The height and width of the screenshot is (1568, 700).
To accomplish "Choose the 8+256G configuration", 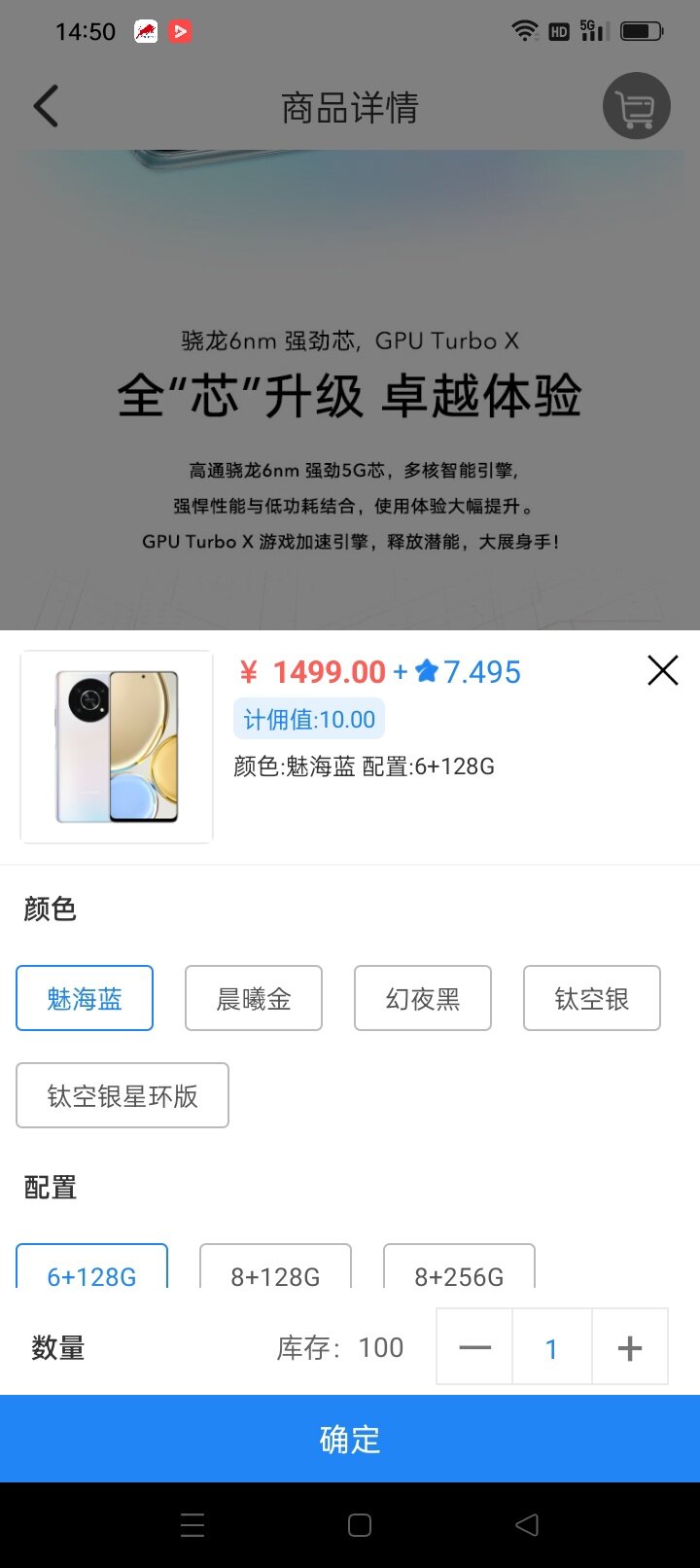I will click(459, 1270).
